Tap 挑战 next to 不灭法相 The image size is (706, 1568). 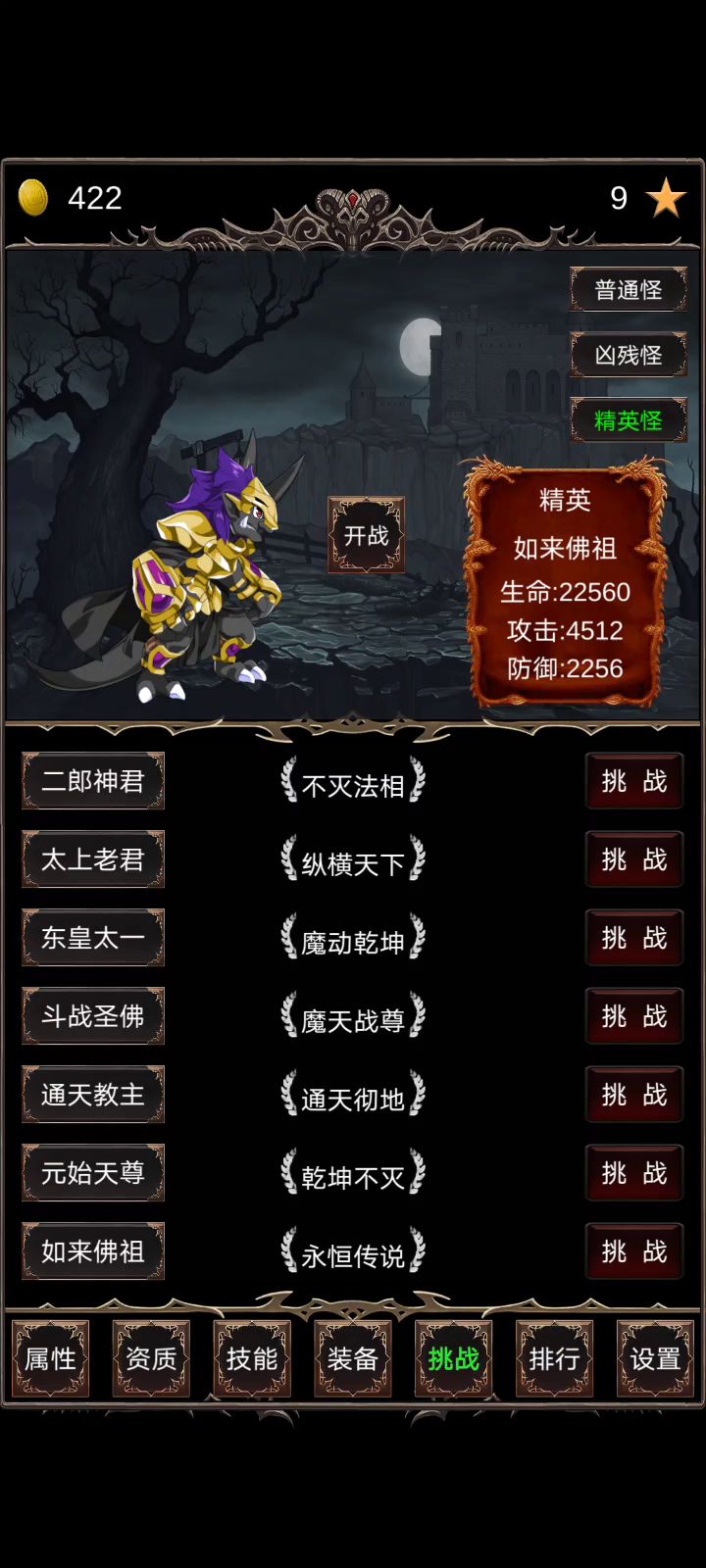[634, 781]
